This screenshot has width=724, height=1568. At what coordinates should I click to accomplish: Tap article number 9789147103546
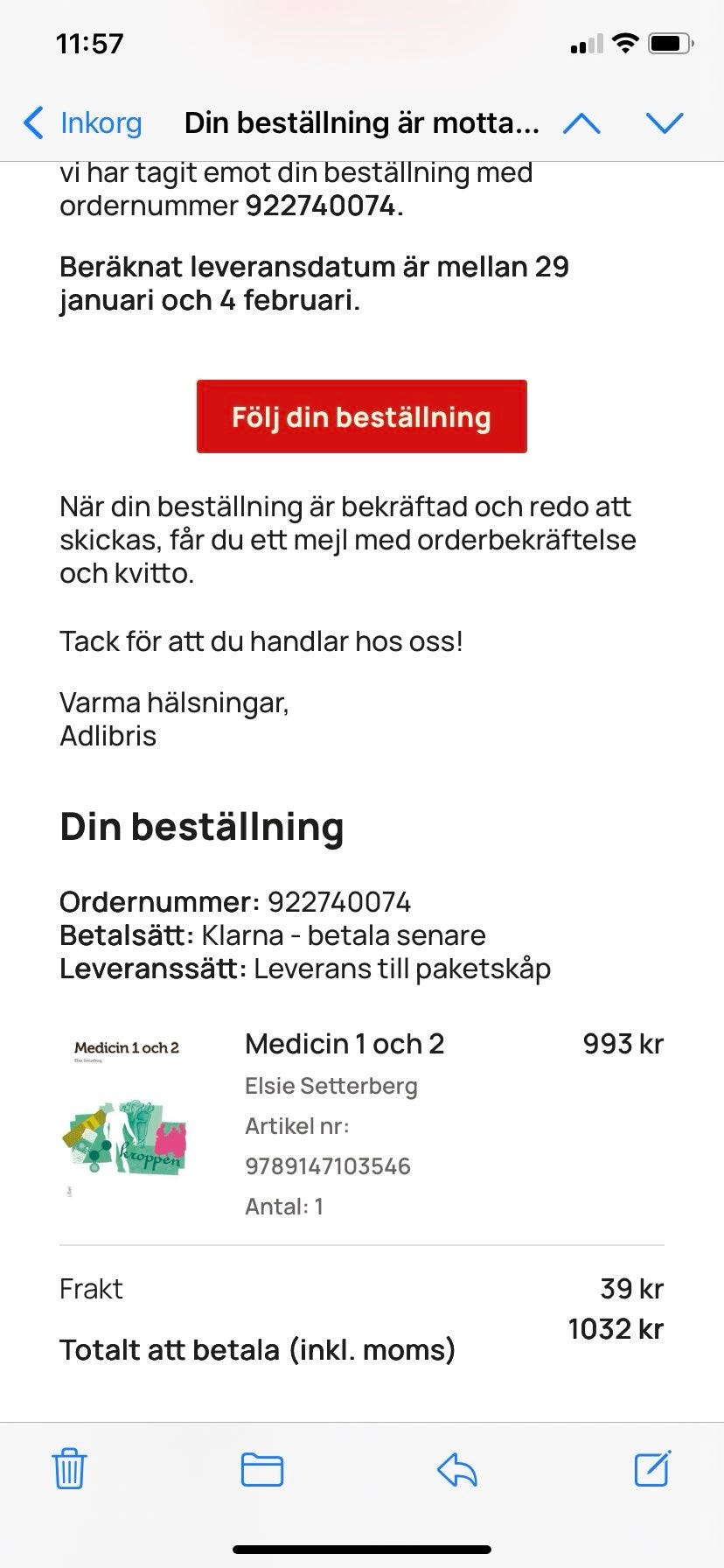click(x=327, y=1165)
